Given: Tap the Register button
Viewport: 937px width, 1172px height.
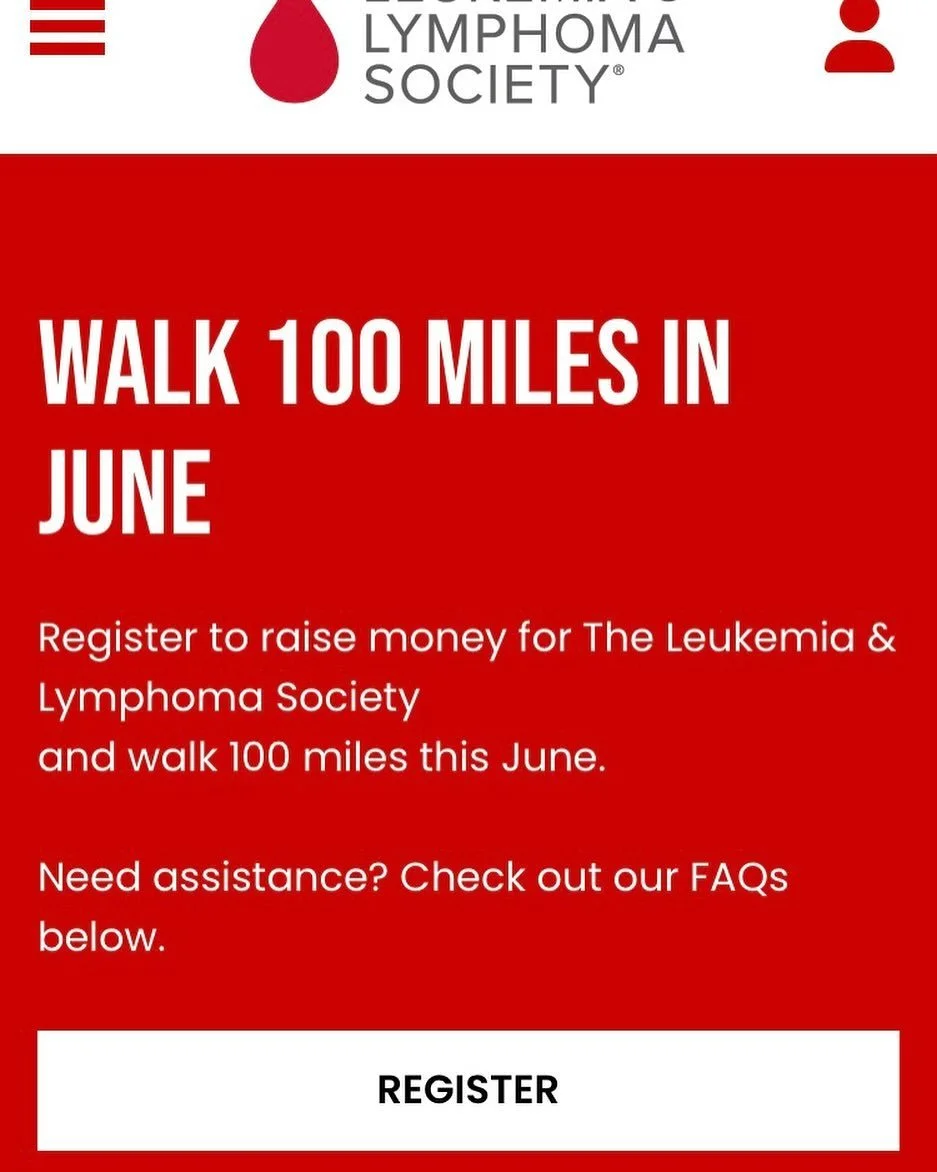Looking at the screenshot, I should [x=468, y=1089].
